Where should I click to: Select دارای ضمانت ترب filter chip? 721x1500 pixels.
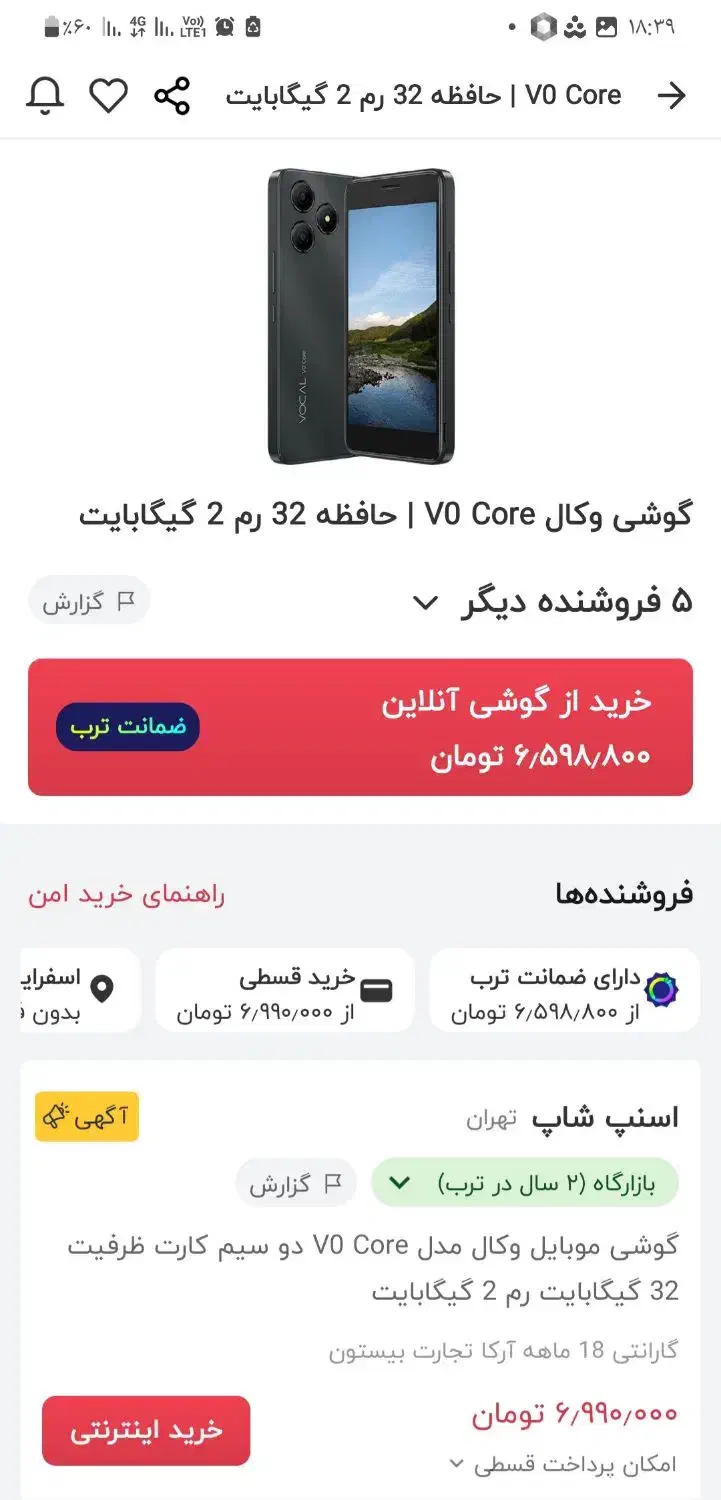565,990
